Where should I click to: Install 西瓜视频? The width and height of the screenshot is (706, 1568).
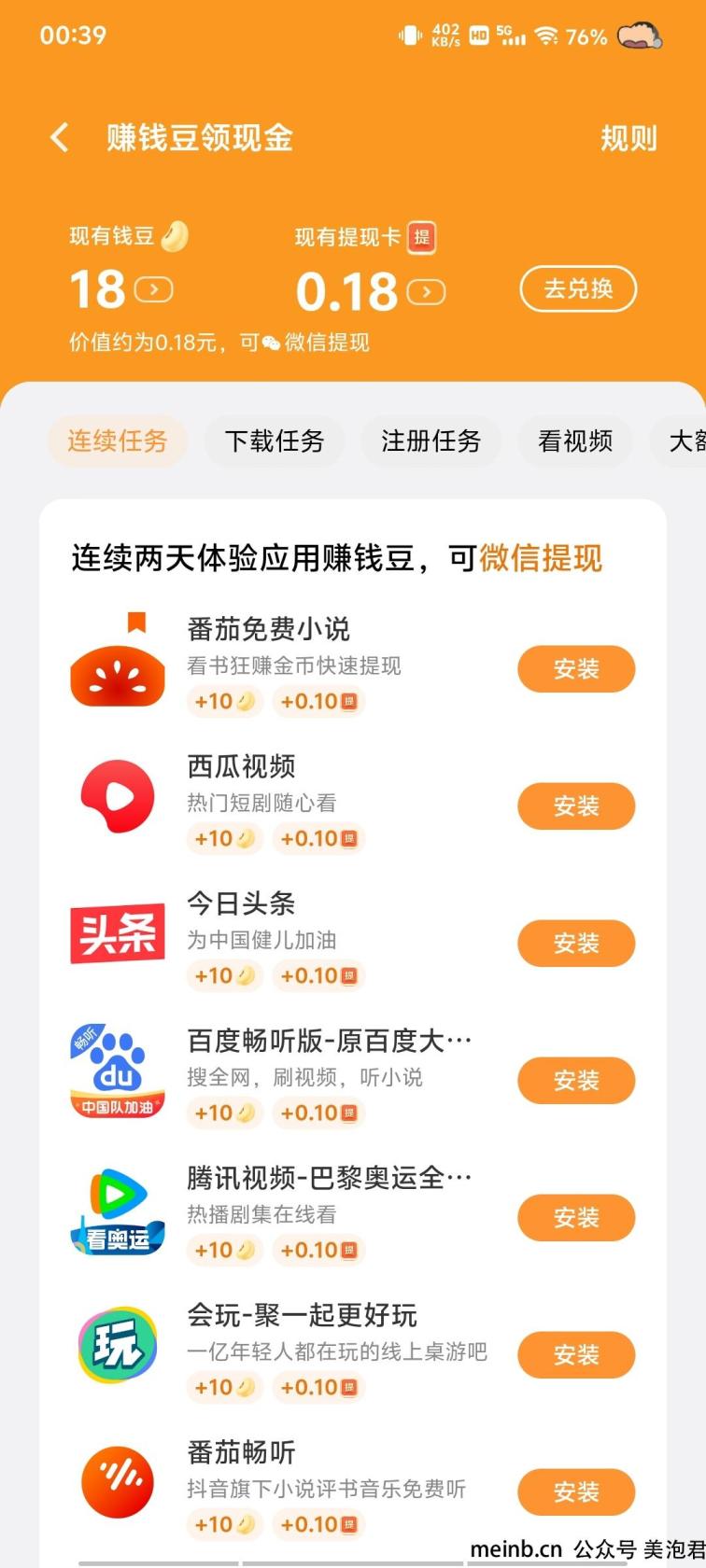[x=576, y=806]
